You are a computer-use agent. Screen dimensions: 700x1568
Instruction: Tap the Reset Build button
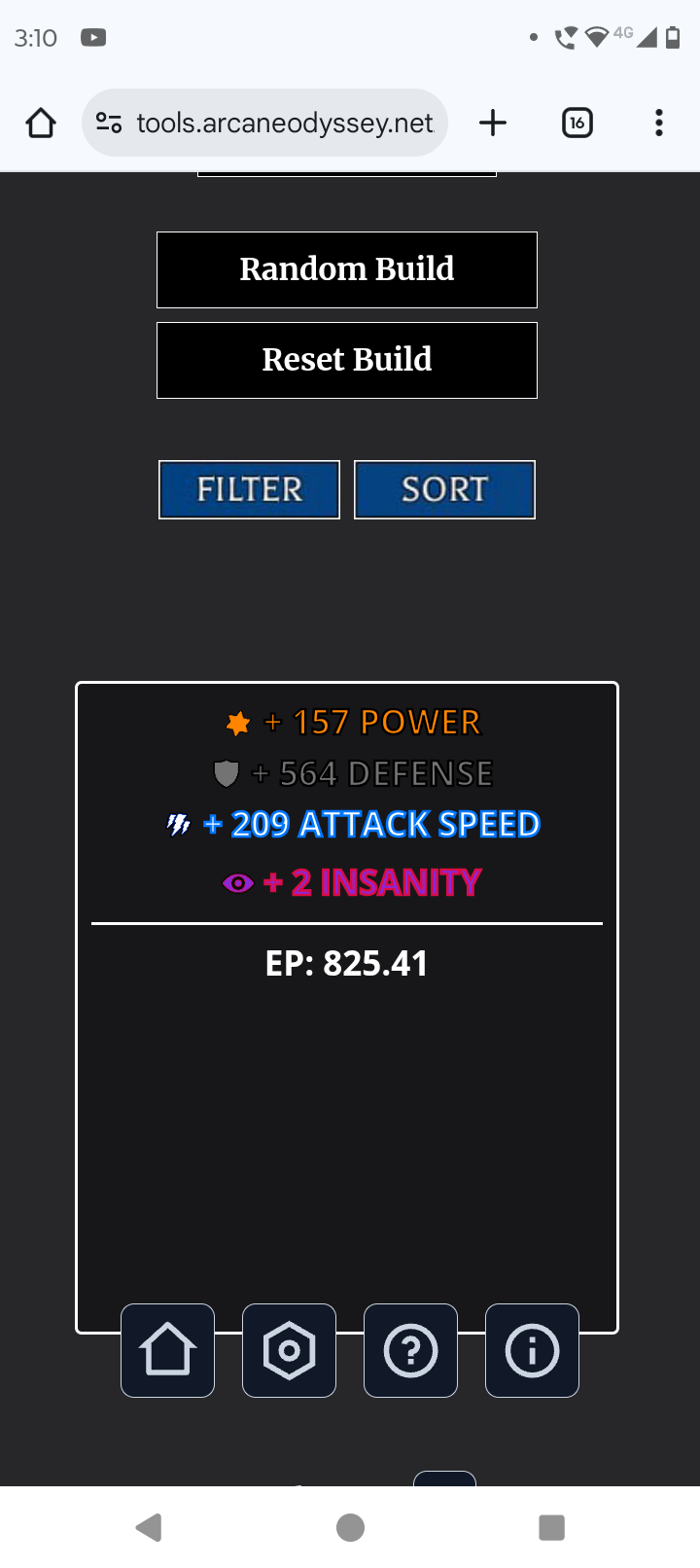(347, 360)
